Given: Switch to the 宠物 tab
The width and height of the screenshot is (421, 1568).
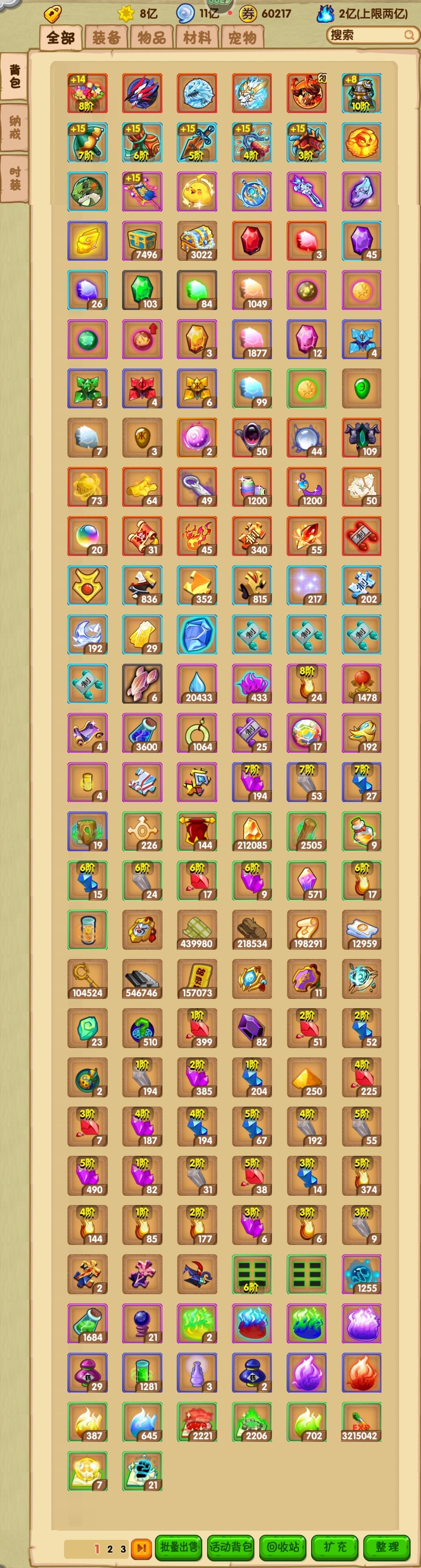Looking at the screenshot, I should pos(242,38).
